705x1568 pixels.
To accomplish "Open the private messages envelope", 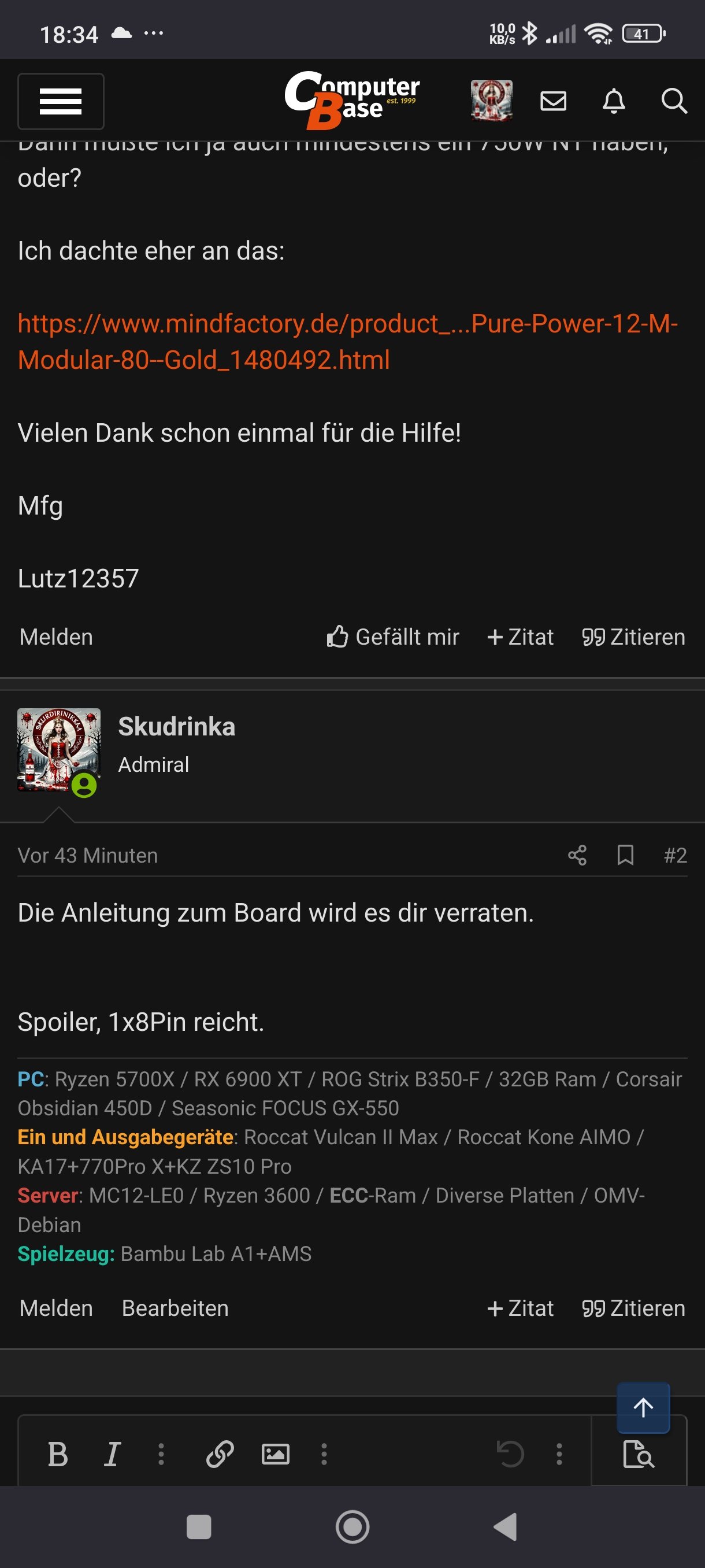I will (553, 101).
